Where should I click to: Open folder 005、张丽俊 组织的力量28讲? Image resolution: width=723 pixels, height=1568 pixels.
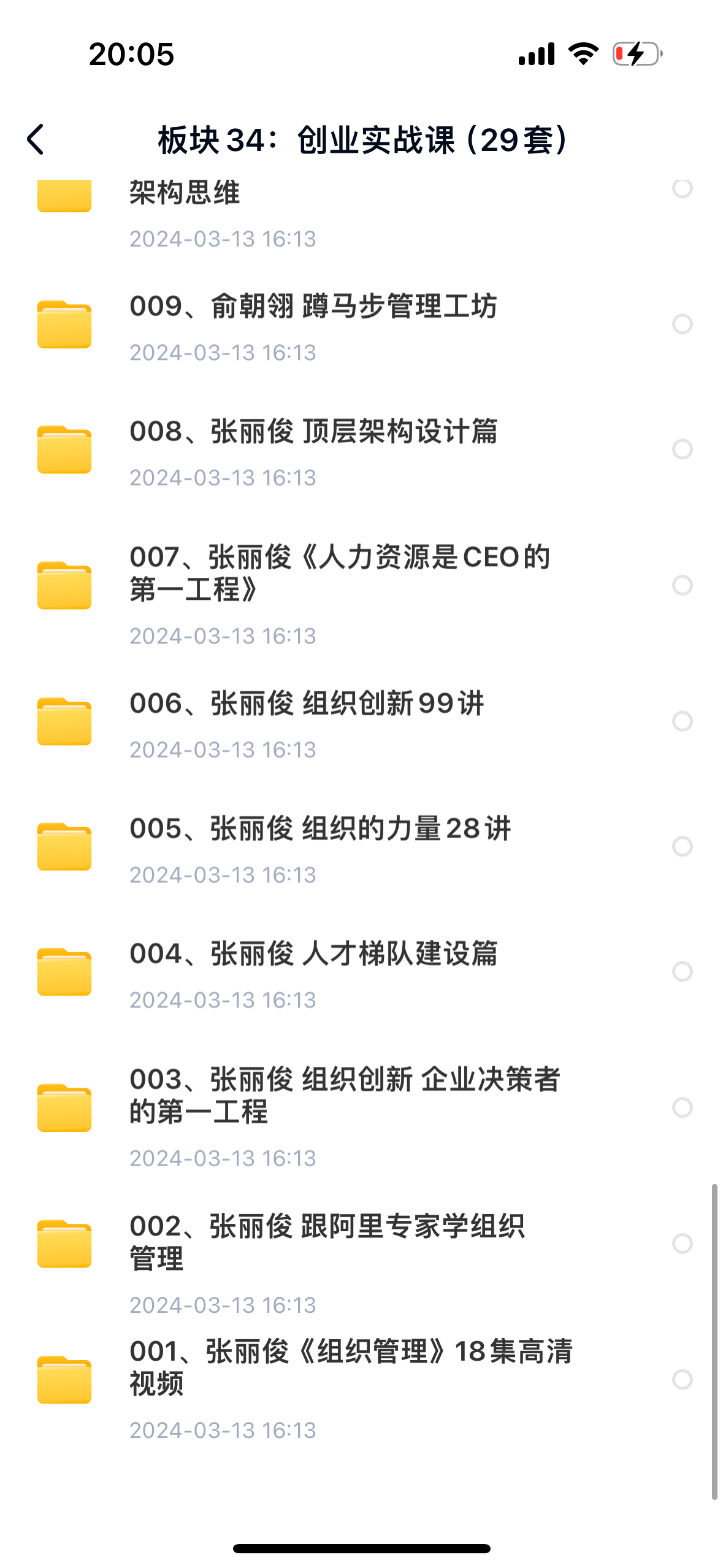[x=319, y=829]
